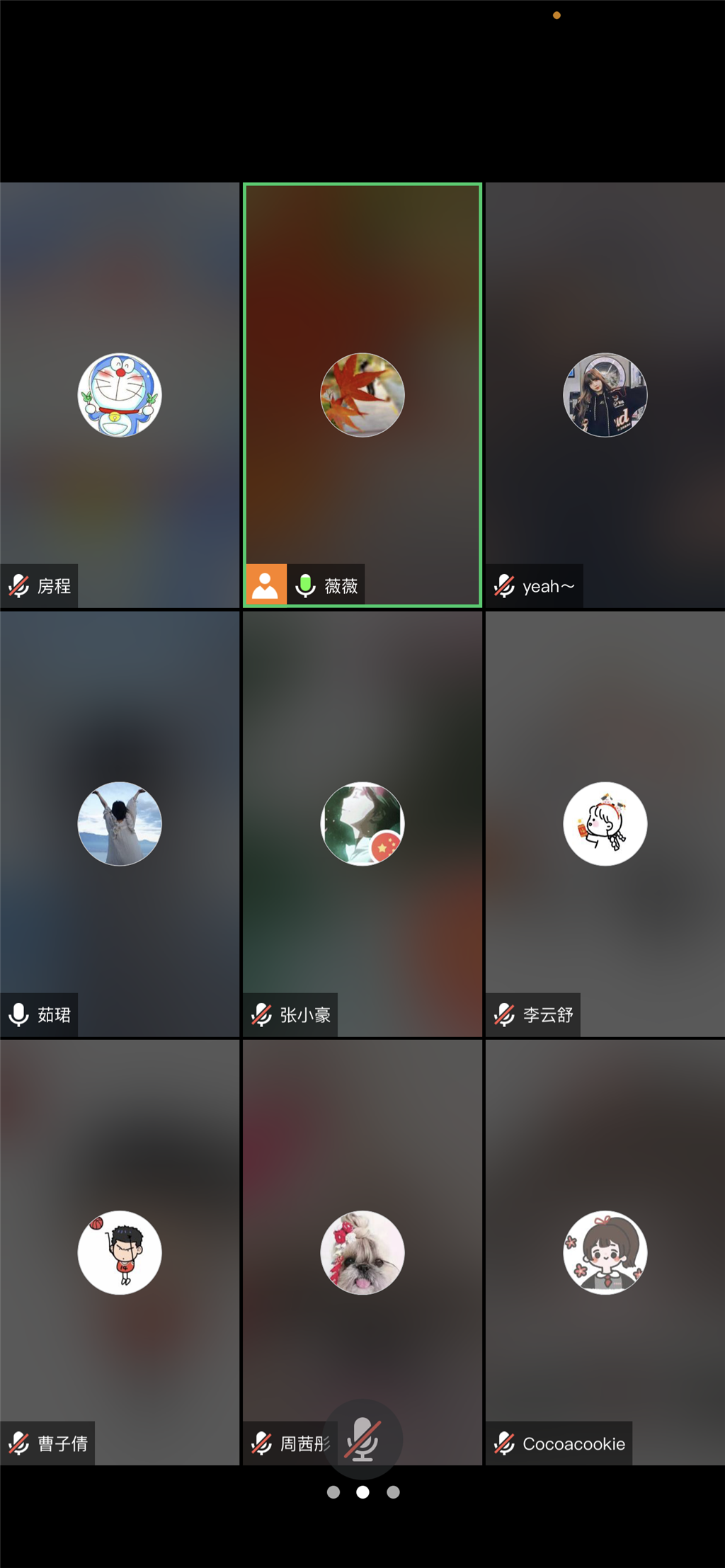Unmute the microphone with the floating button
Viewport: 725px width, 1568px height.
coord(362,1438)
